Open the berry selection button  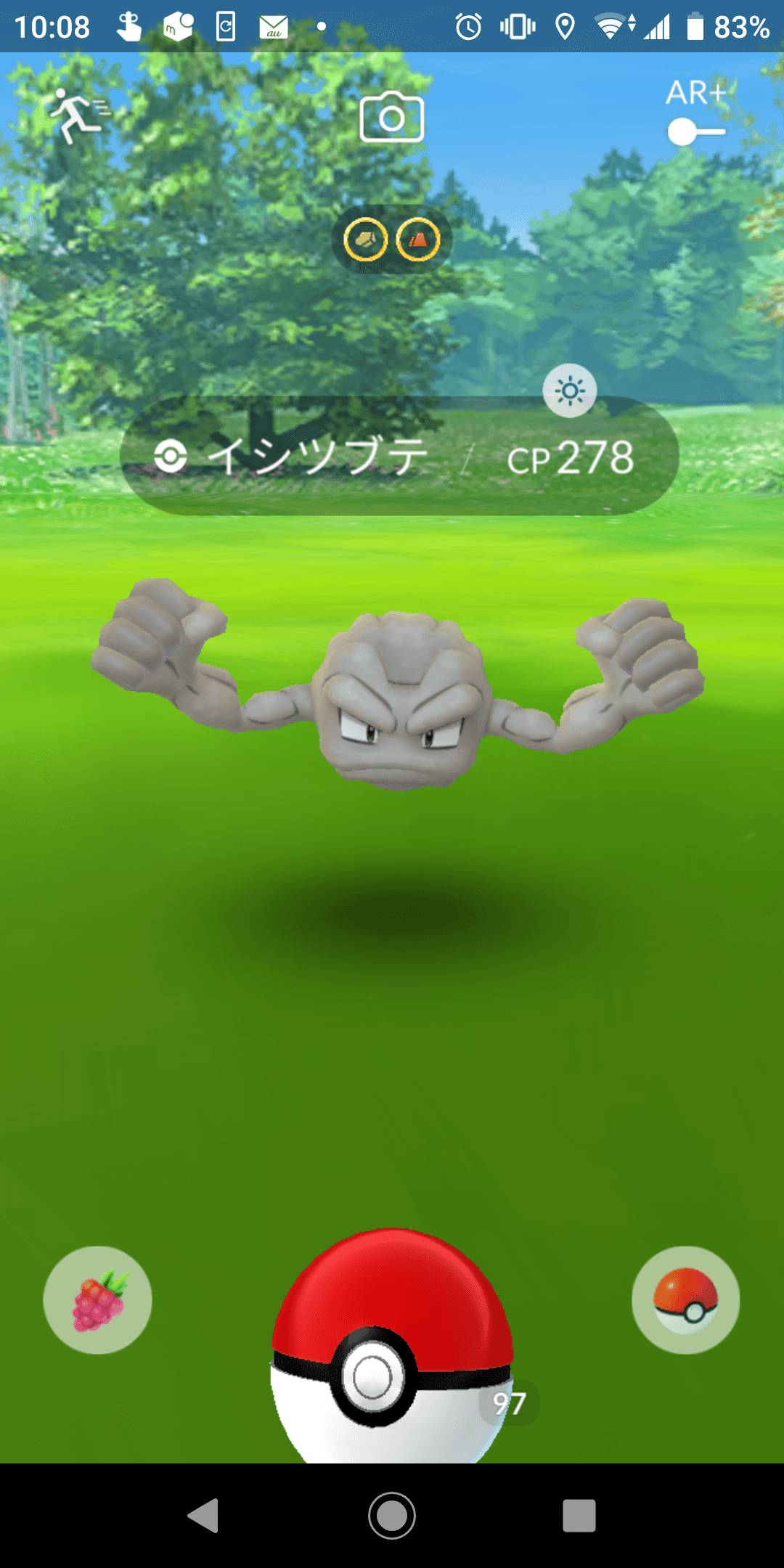98,1299
